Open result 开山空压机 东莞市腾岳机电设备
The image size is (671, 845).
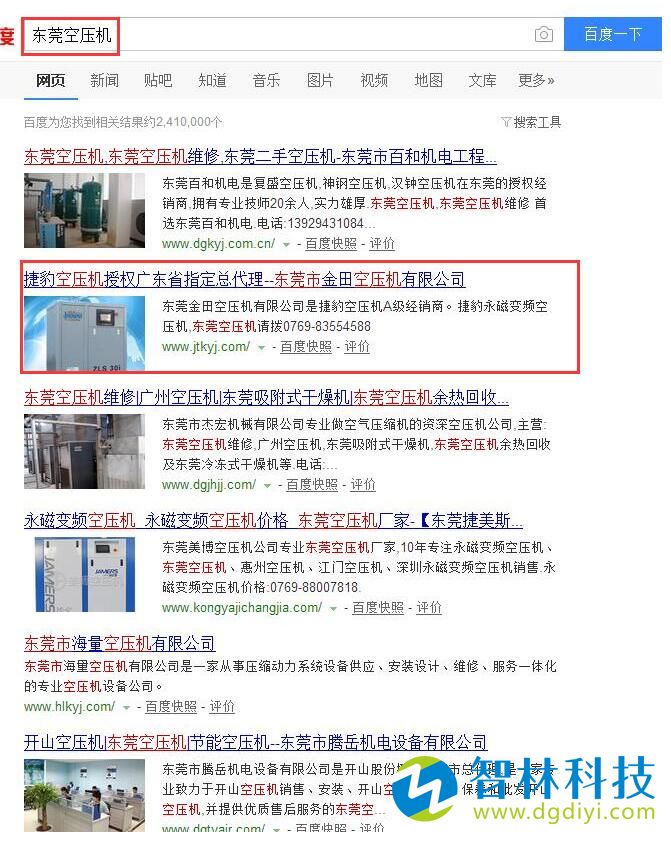coord(255,742)
